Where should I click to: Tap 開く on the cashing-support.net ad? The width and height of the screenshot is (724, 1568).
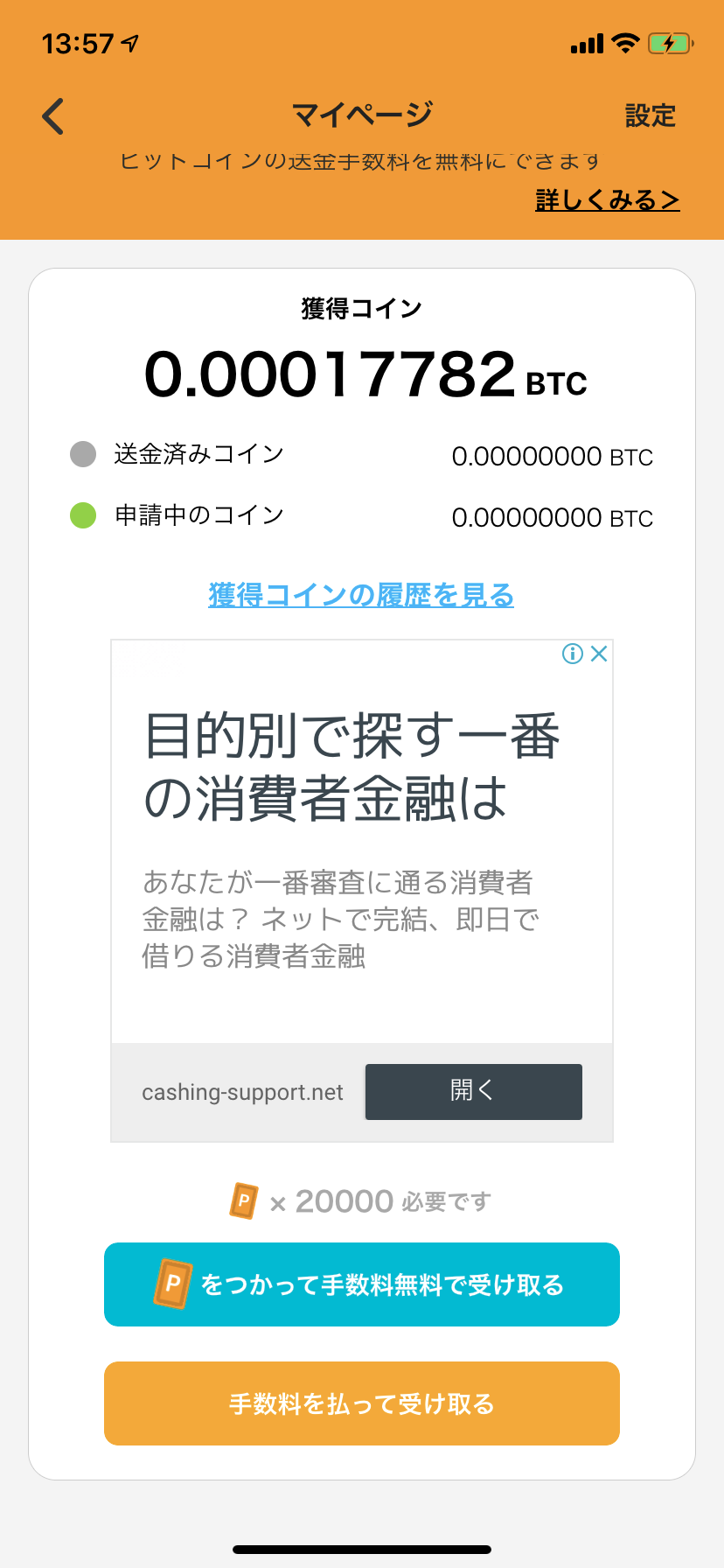tap(473, 1091)
